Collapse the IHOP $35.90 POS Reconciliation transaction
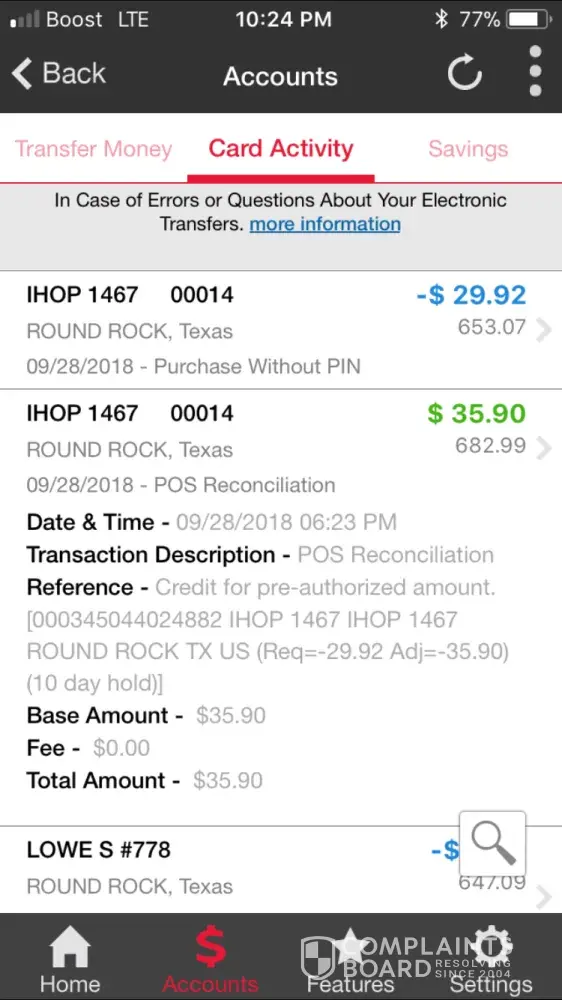Image resolution: width=562 pixels, height=1000 pixels. coord(281,448)
